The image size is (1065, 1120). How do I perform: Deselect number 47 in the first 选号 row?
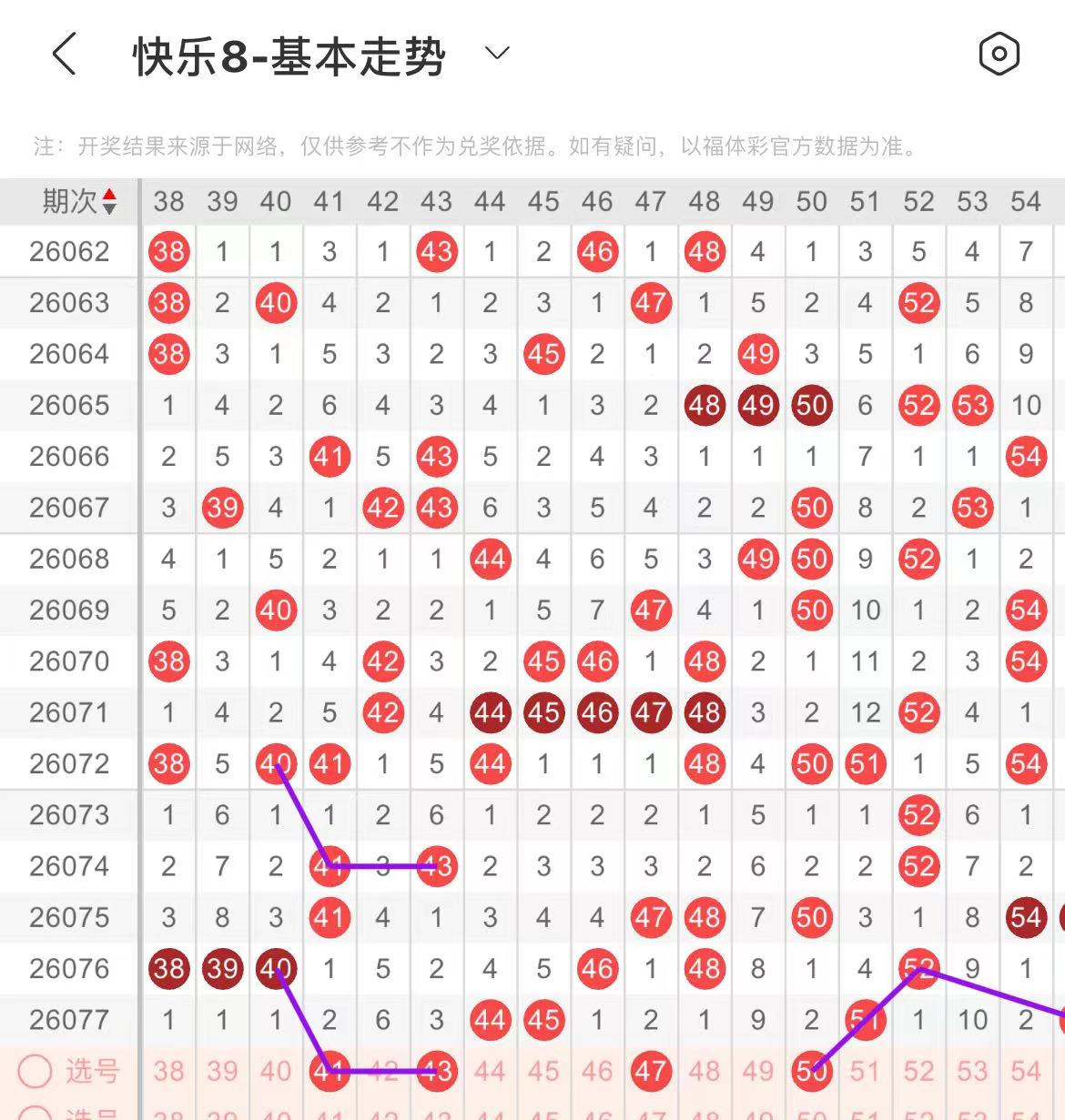click(651, 1071)
